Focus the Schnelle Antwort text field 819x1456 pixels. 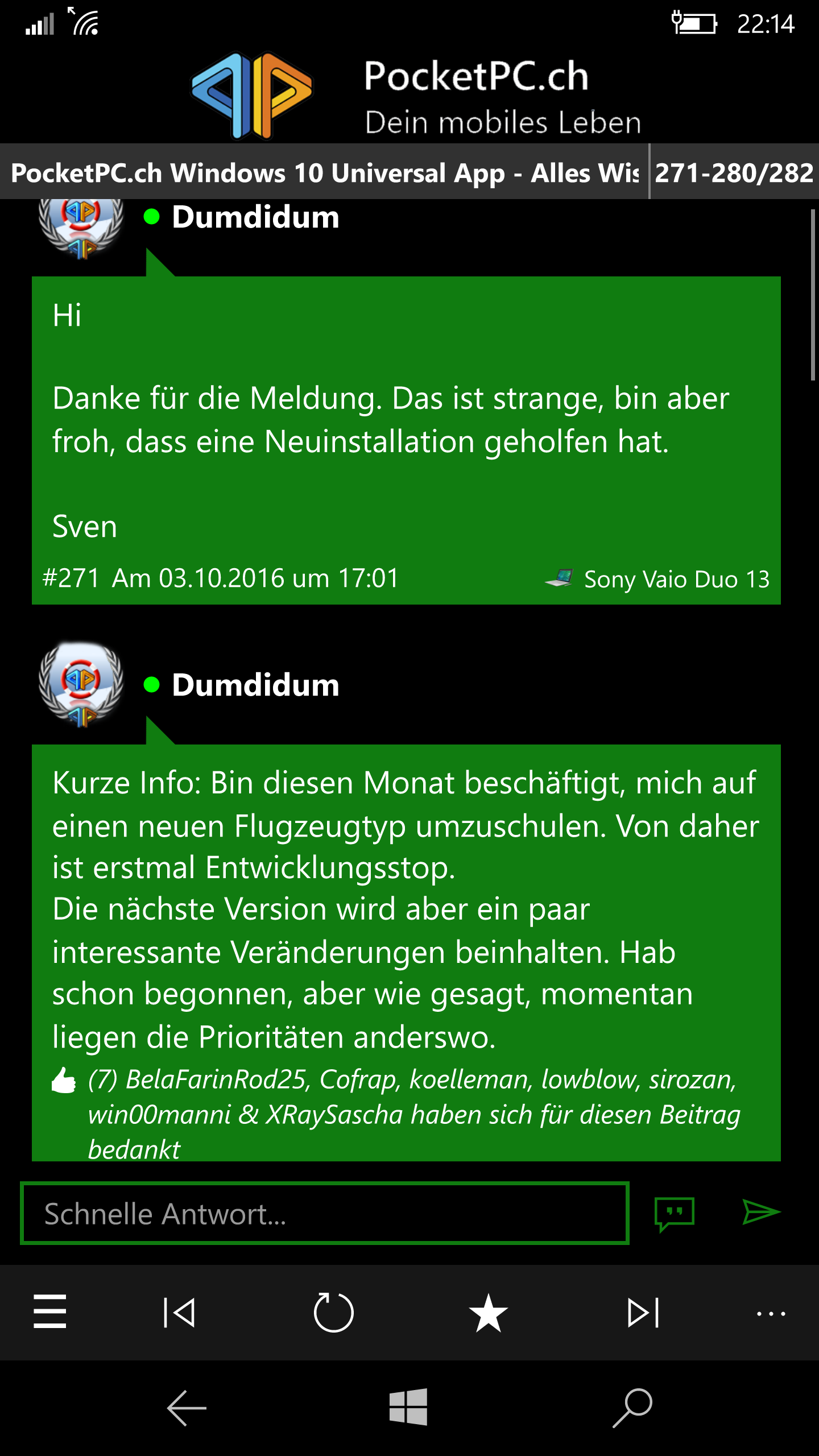(325, 1213)
